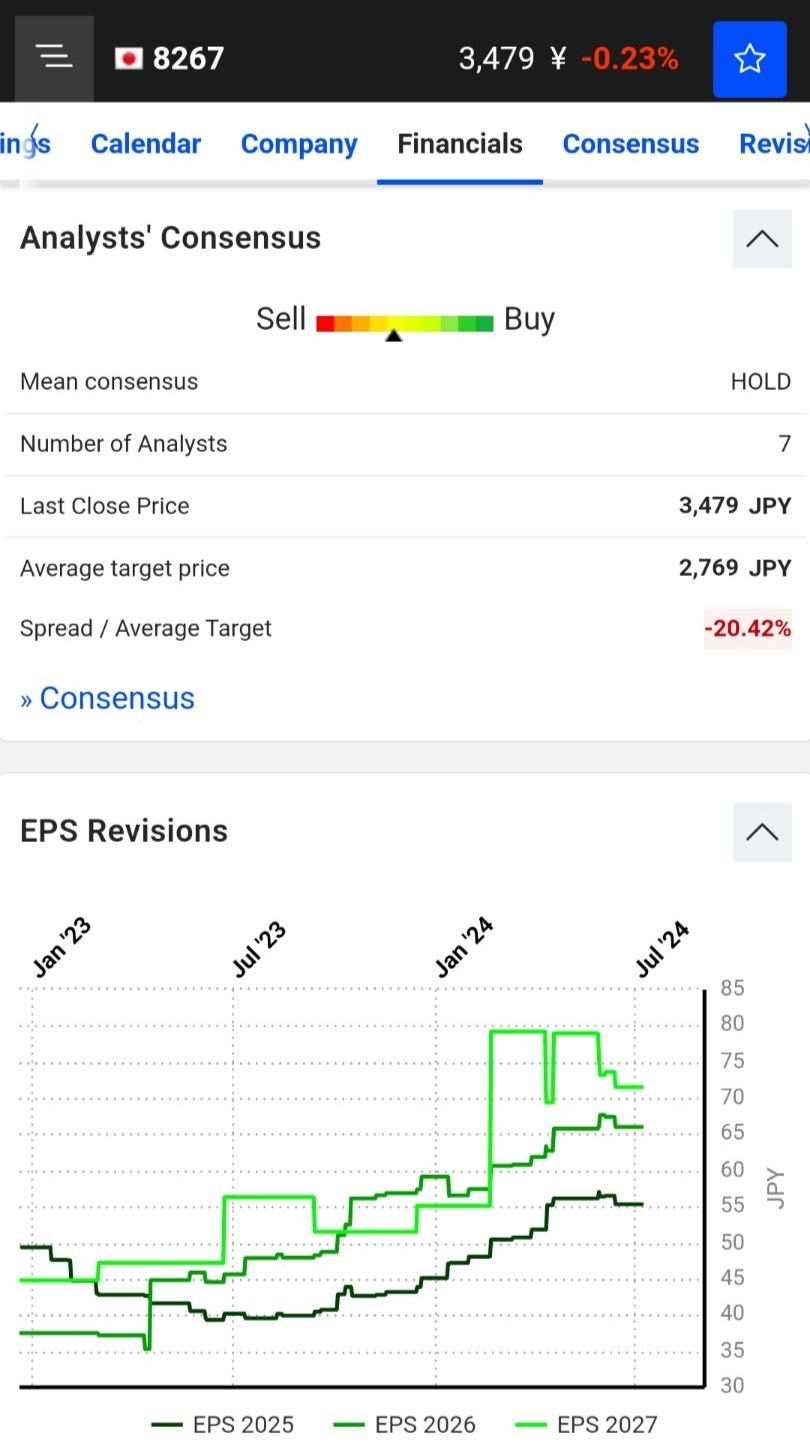Open the hamburger navigation menu
The height and width of the screenshot is (1448, 810).
coord(55,58)
